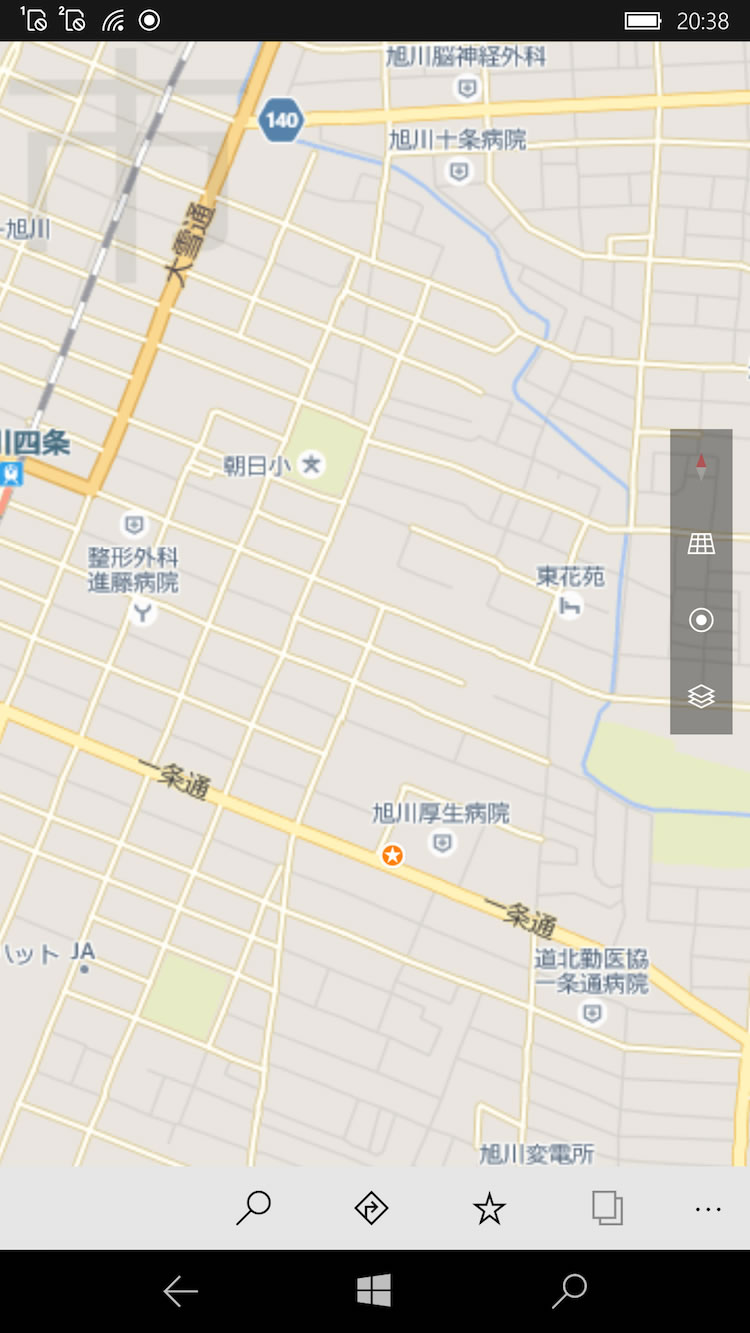
Task: Open the directions tool
Action: point(371,1208)
